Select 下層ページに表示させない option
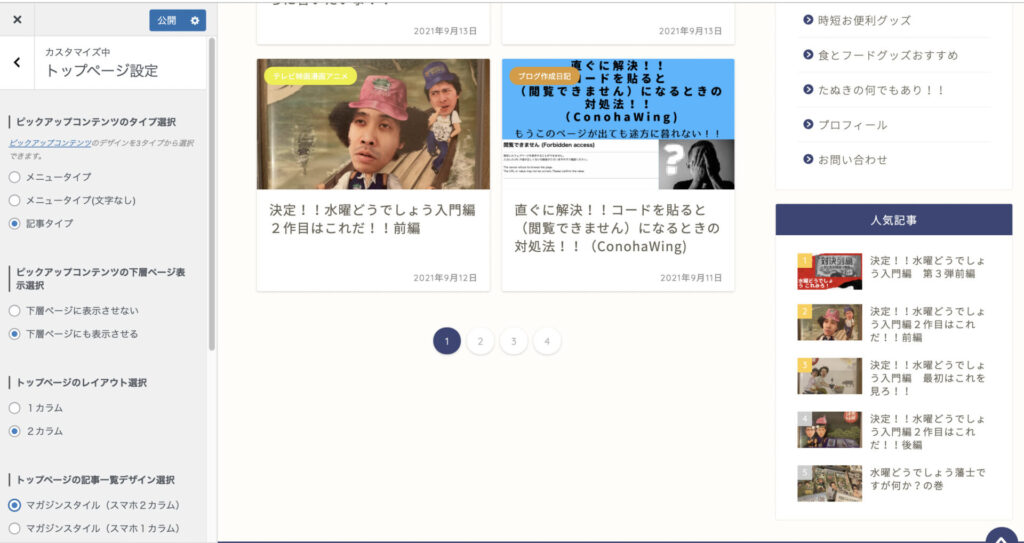Image resolution: width=1024 pixels, height=543 pixels. 14,310
